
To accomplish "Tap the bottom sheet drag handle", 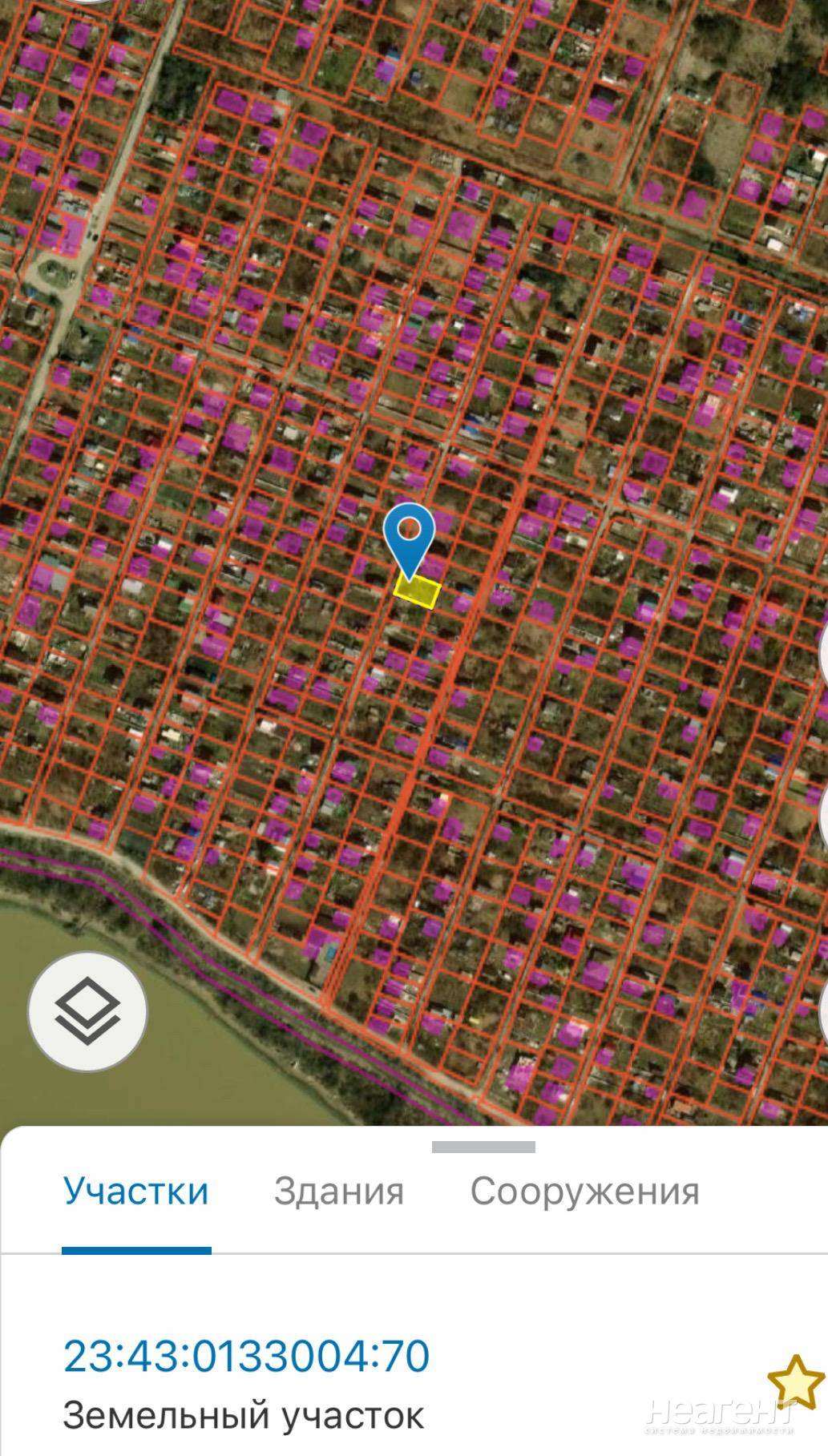I will (x=483, y=1147).
